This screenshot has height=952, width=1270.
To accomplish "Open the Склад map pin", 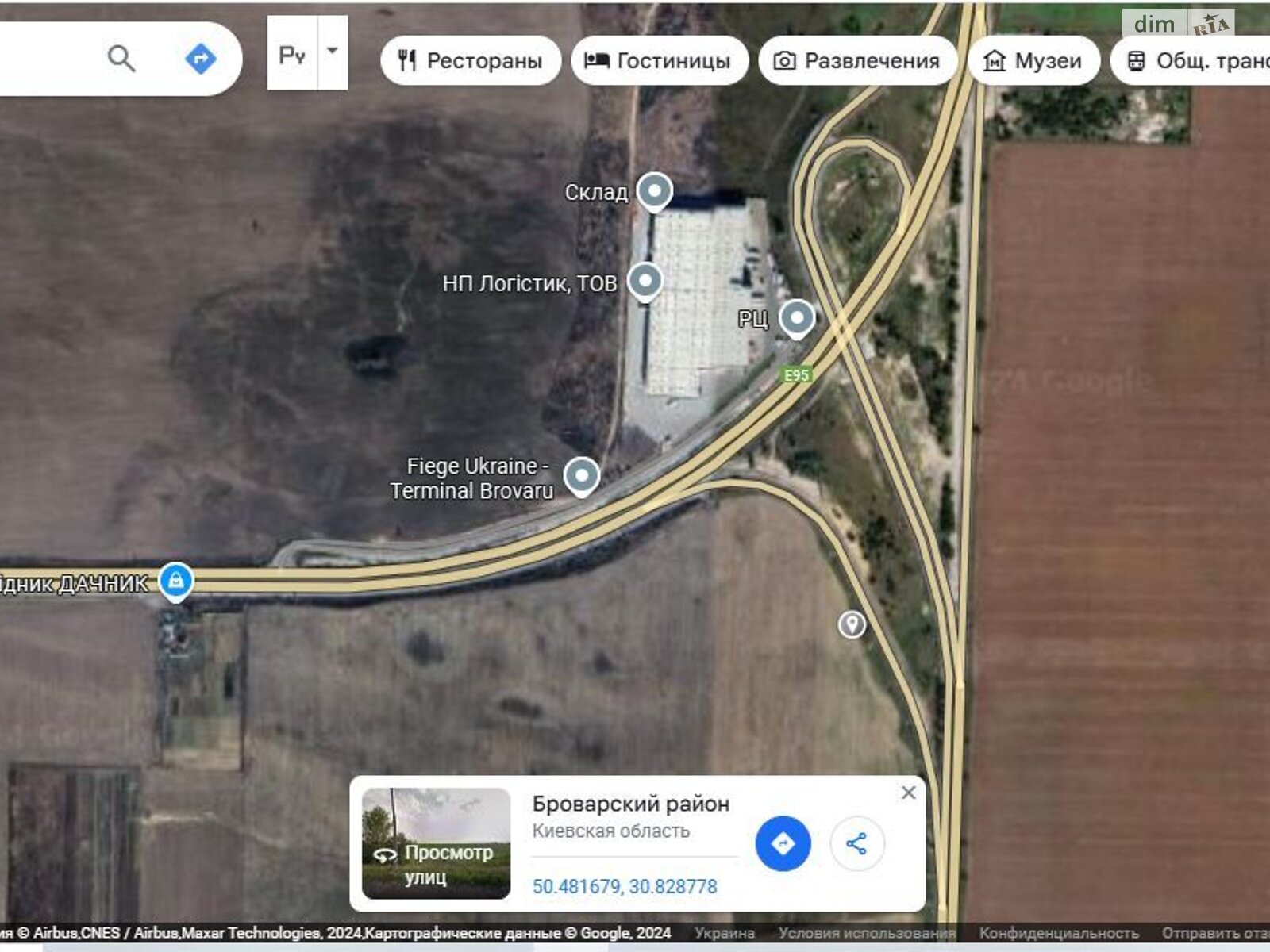I will (655, 191).
